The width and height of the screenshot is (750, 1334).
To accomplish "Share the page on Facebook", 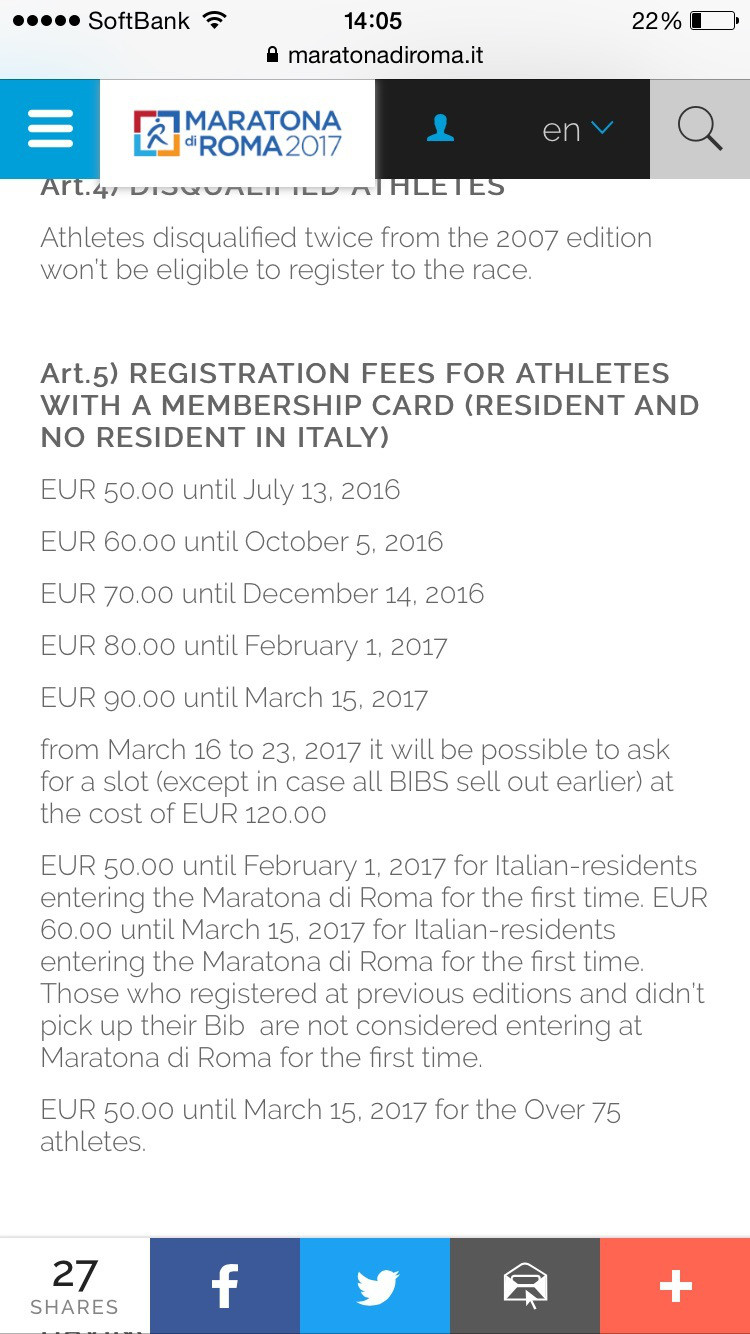I will click(225, 1285).
